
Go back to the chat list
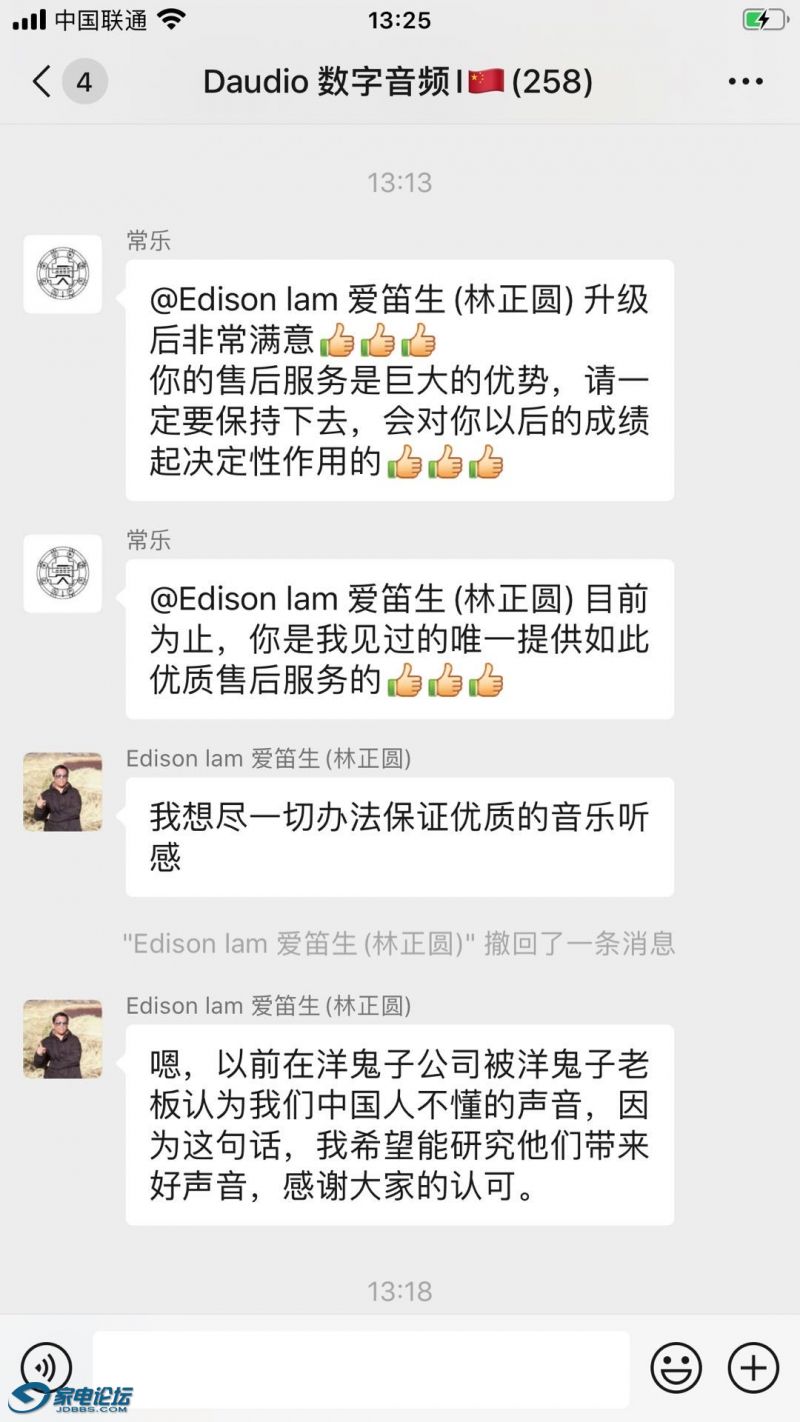(x=42, y=81)
